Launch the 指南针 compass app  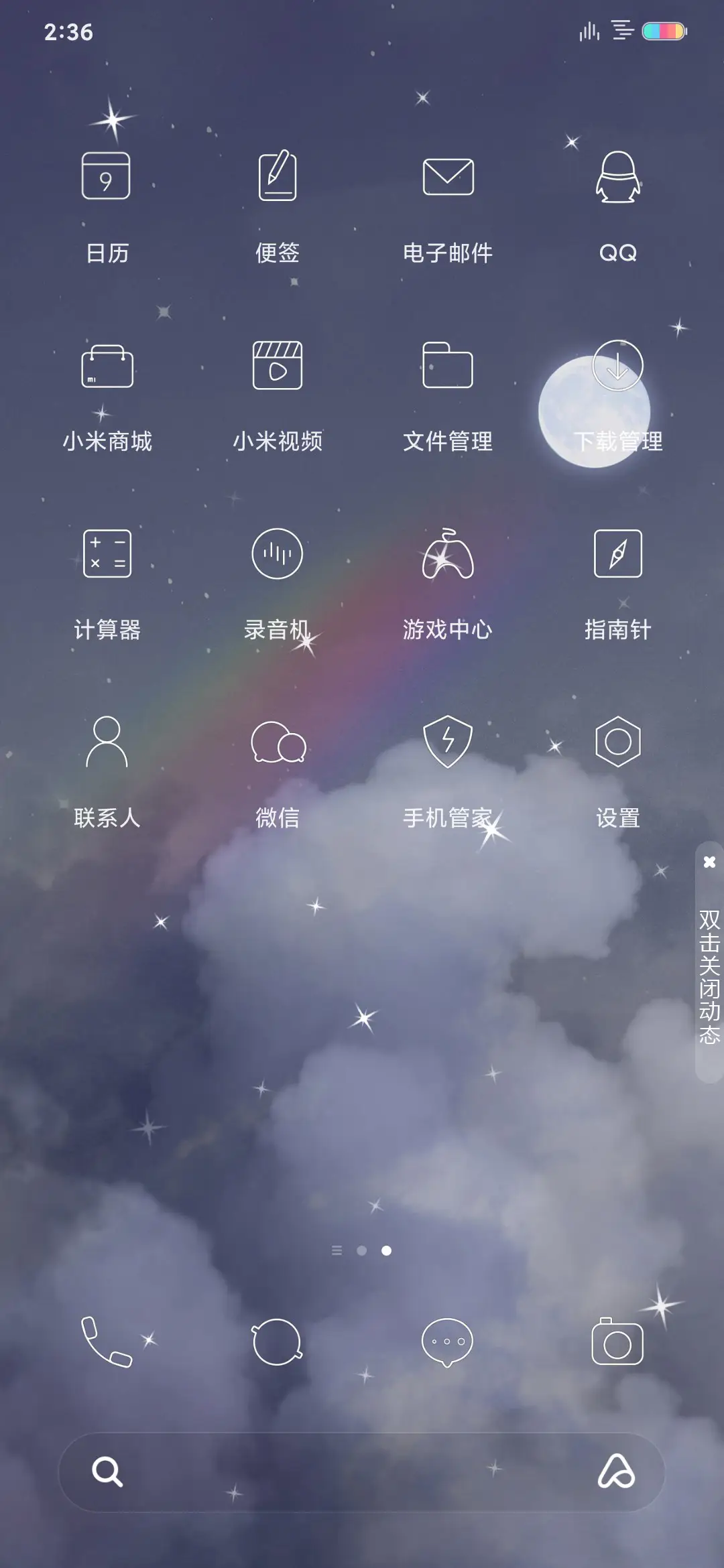point(618,555)
